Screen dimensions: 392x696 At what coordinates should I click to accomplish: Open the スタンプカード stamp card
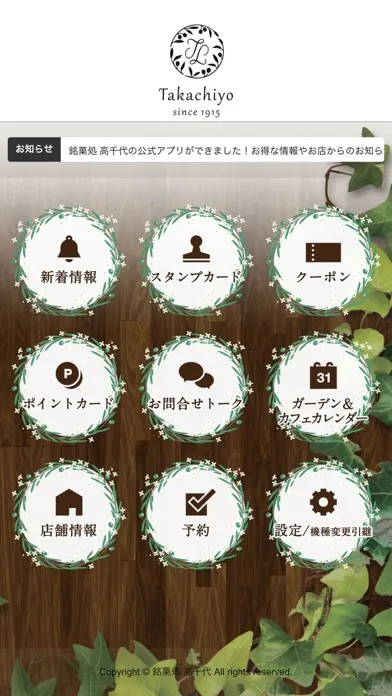pos(196,261)
